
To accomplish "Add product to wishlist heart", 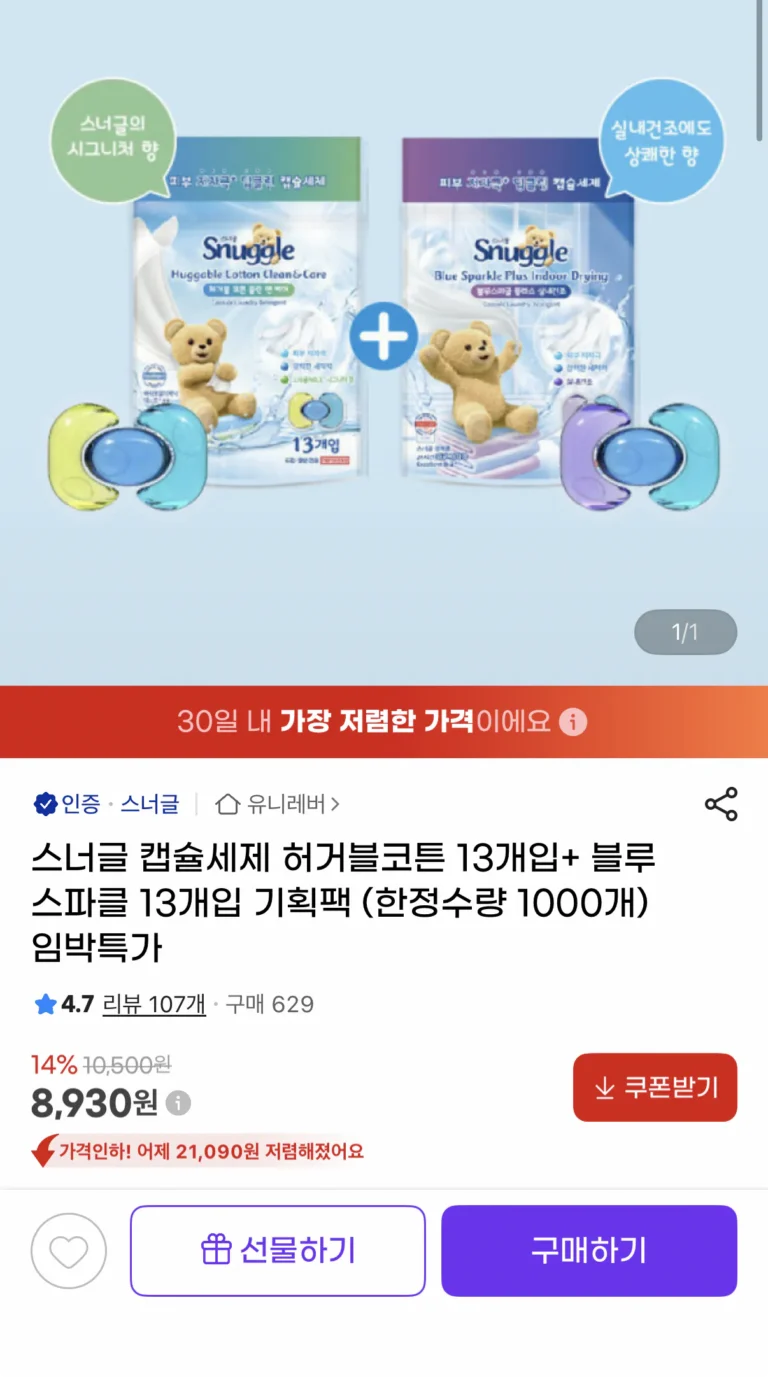I will (68, 1251).
